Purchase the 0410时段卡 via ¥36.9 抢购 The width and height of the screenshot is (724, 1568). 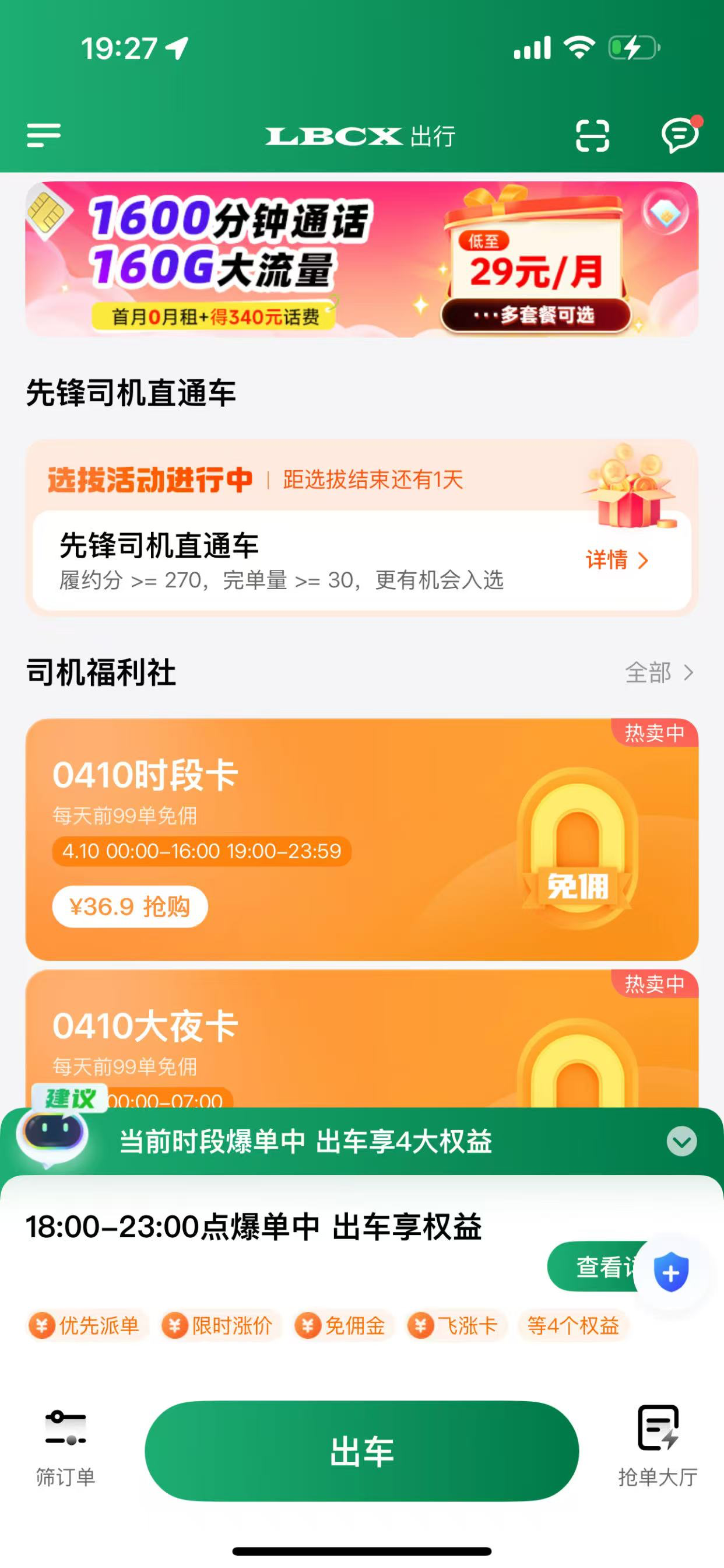(129, 907)
